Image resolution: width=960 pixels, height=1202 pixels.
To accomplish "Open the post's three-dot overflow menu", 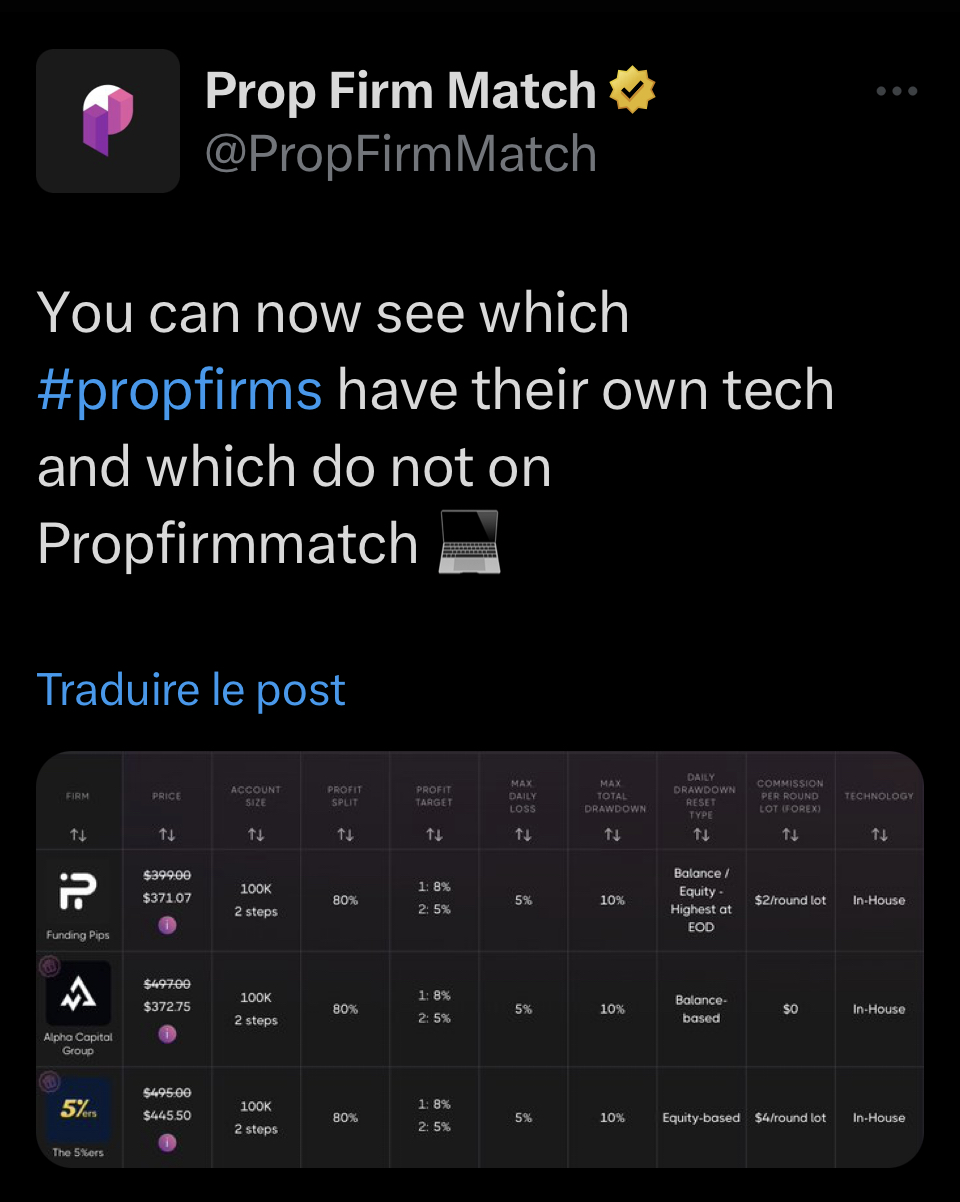I will [896, 91].
